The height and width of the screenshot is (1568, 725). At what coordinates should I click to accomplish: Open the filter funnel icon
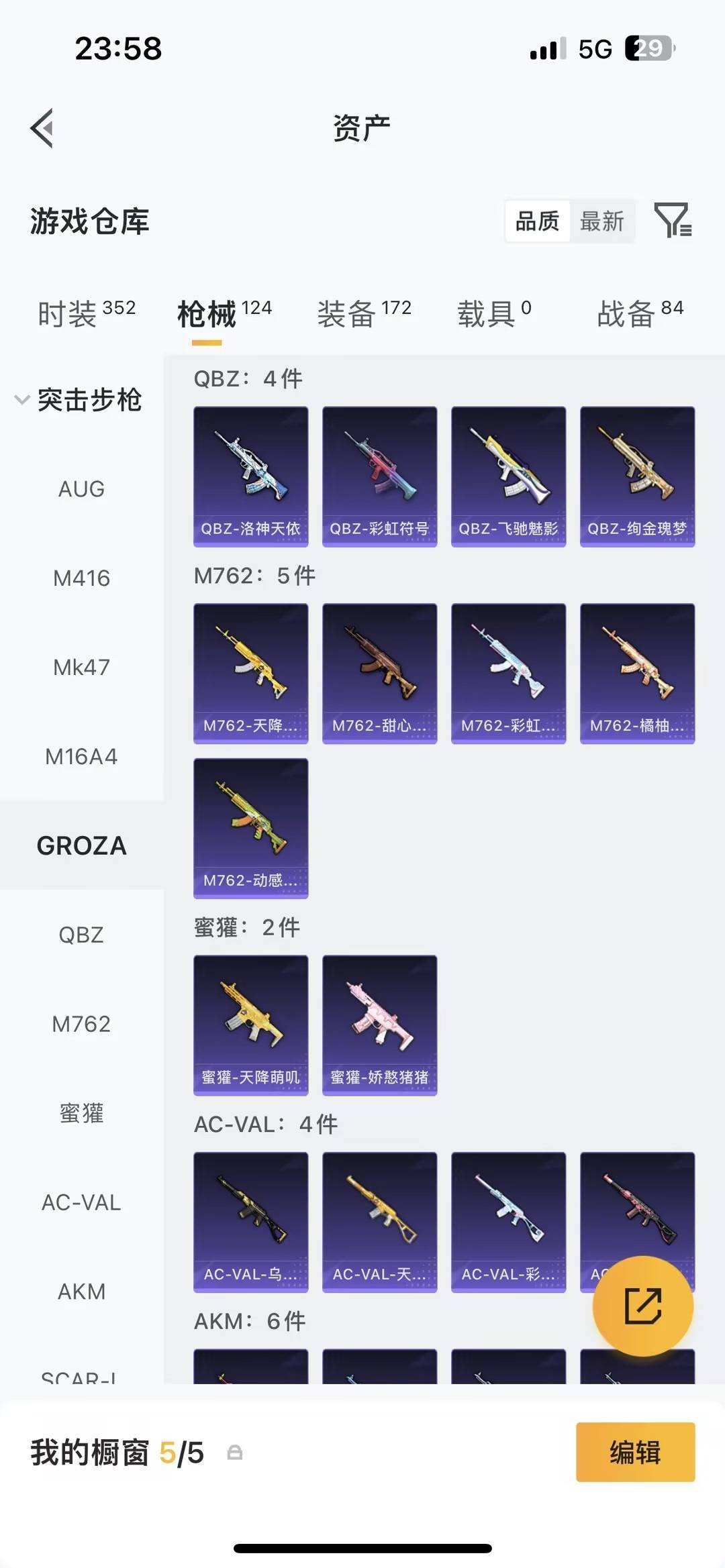click(673, 220)
